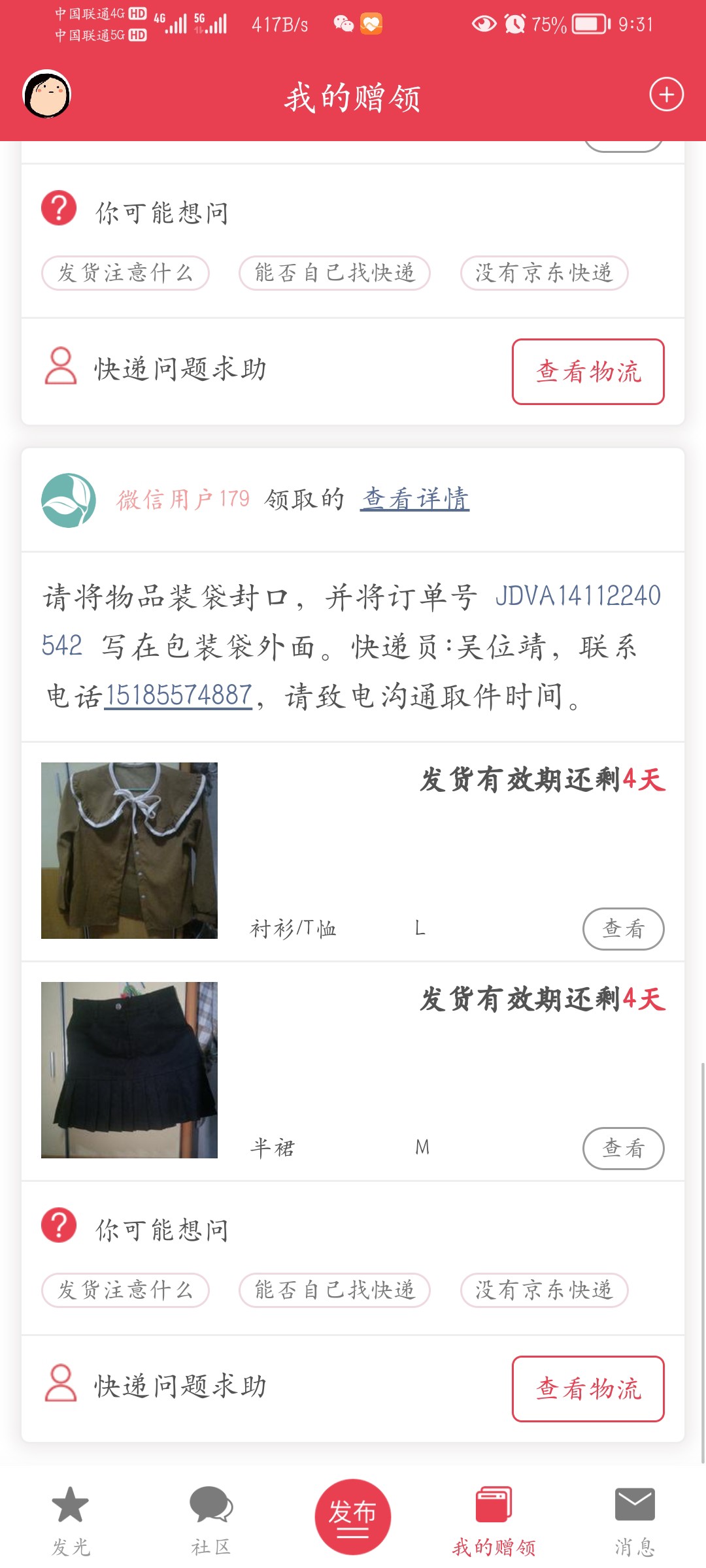Go to the 消息 tab

(634, 1520)
